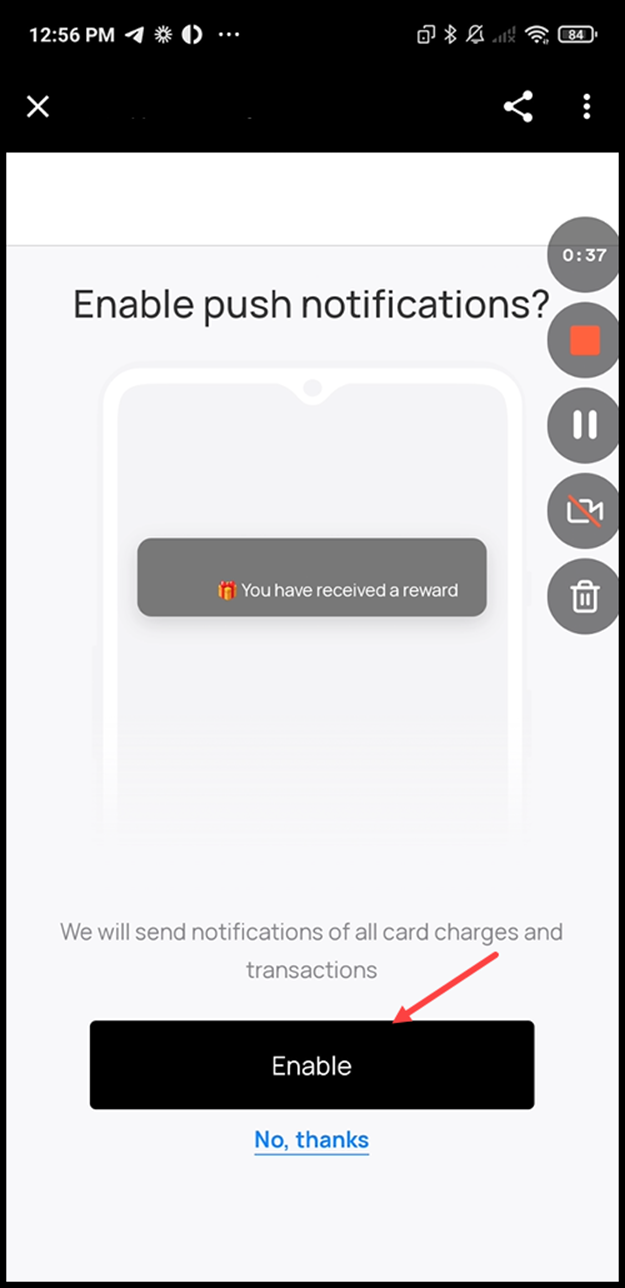Close the in-app browser page

pyautogui.click(x=38, y=107)
